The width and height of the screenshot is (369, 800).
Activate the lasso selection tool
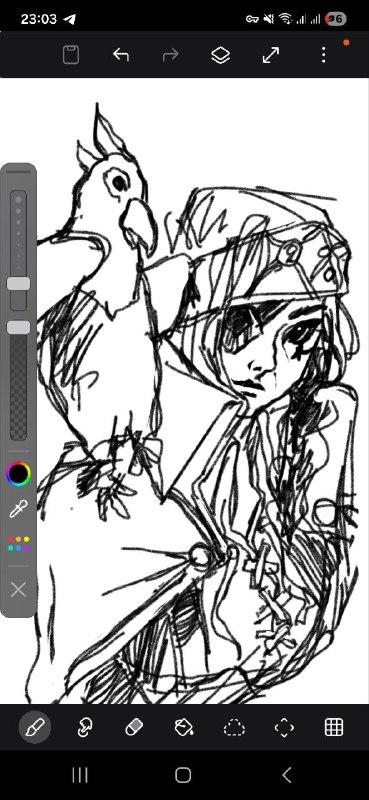[234, 728]
